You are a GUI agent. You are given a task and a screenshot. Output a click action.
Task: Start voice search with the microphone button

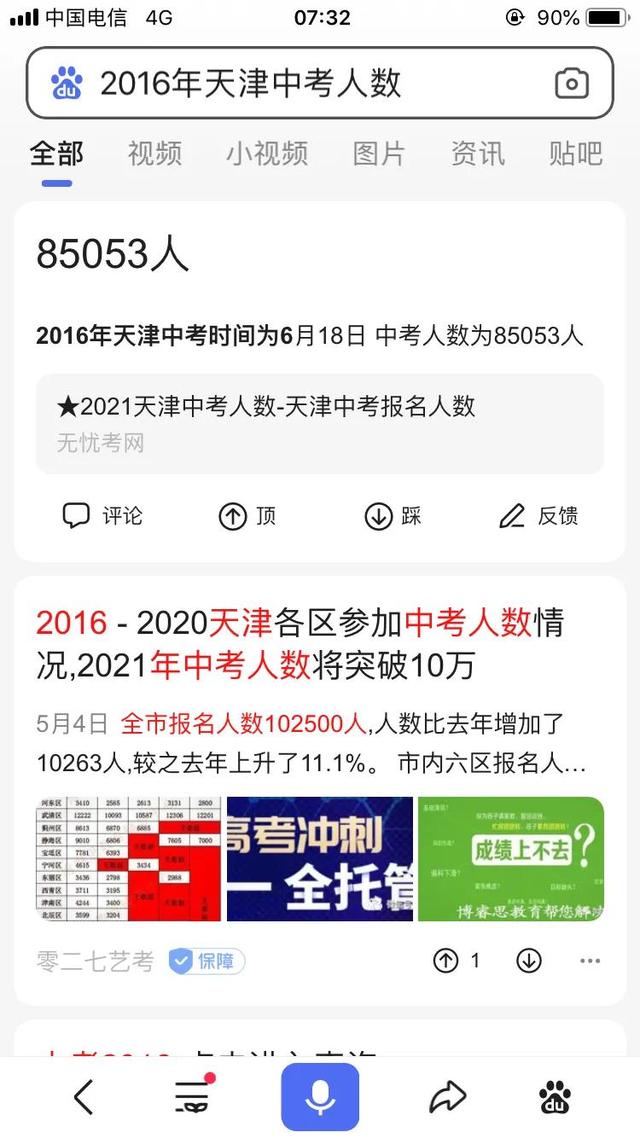[320, 1097]
